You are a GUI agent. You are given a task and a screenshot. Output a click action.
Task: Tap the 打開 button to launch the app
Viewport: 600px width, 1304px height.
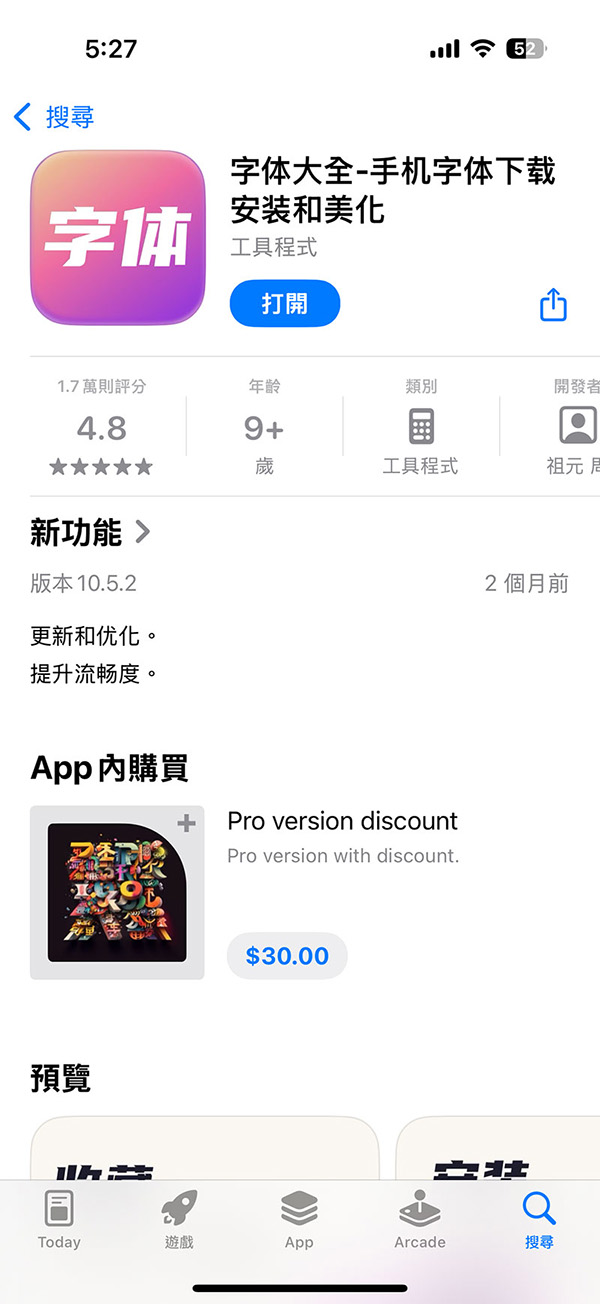[x=285, y=304]
